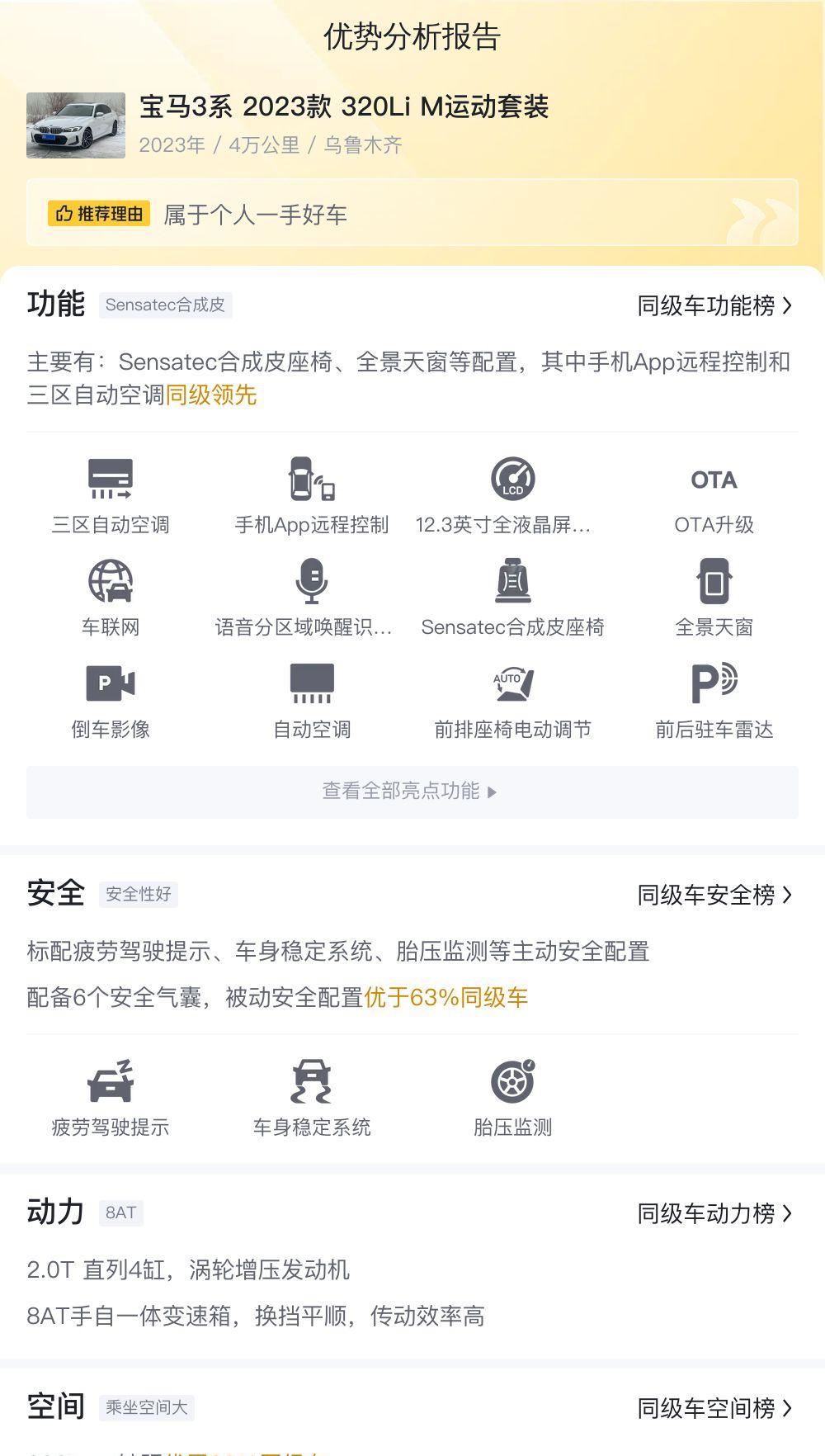Viewport: 825px width, 1456px height.
Task: Open the 同级车动力榜 ranking link
Action: tap(714, 1213)
